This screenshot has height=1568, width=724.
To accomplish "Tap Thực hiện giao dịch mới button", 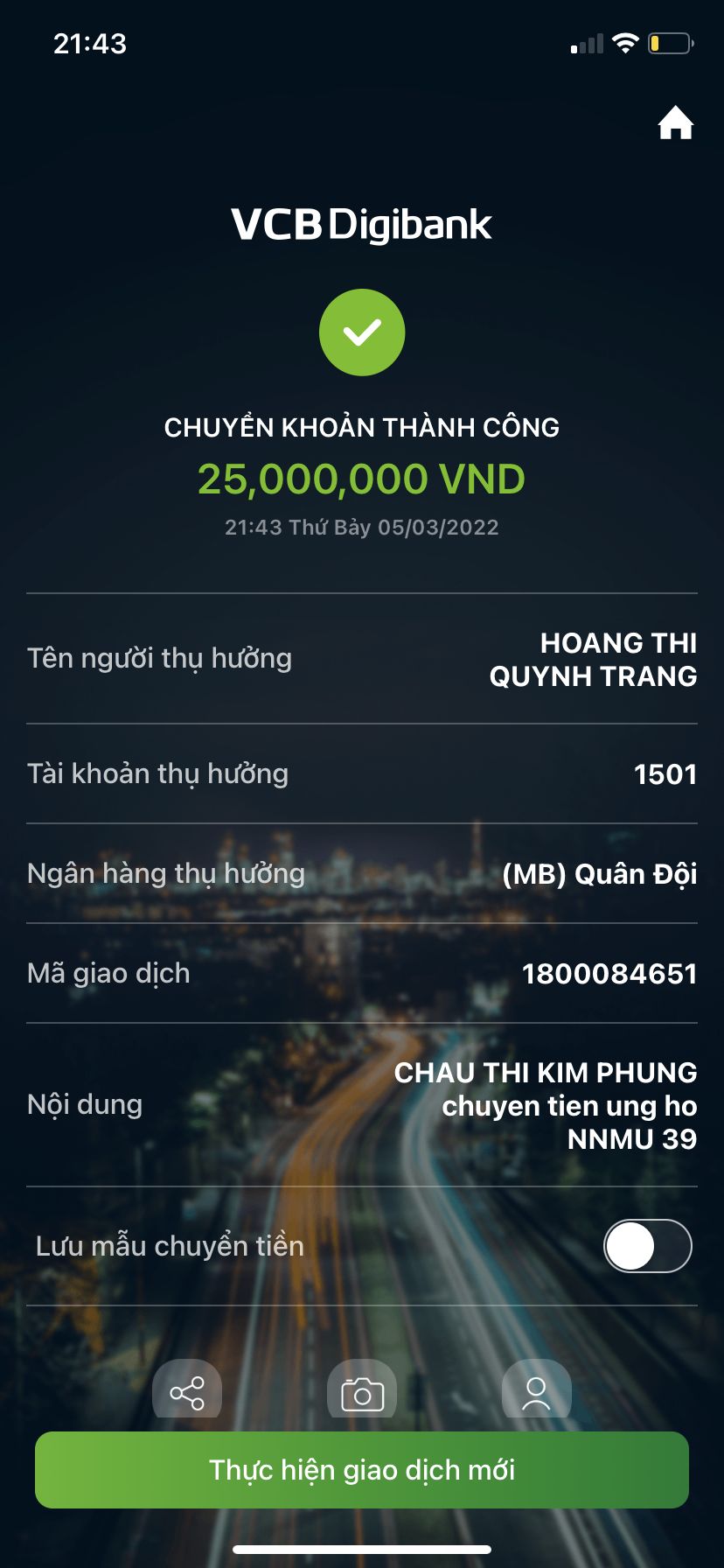I will 362,1469.
